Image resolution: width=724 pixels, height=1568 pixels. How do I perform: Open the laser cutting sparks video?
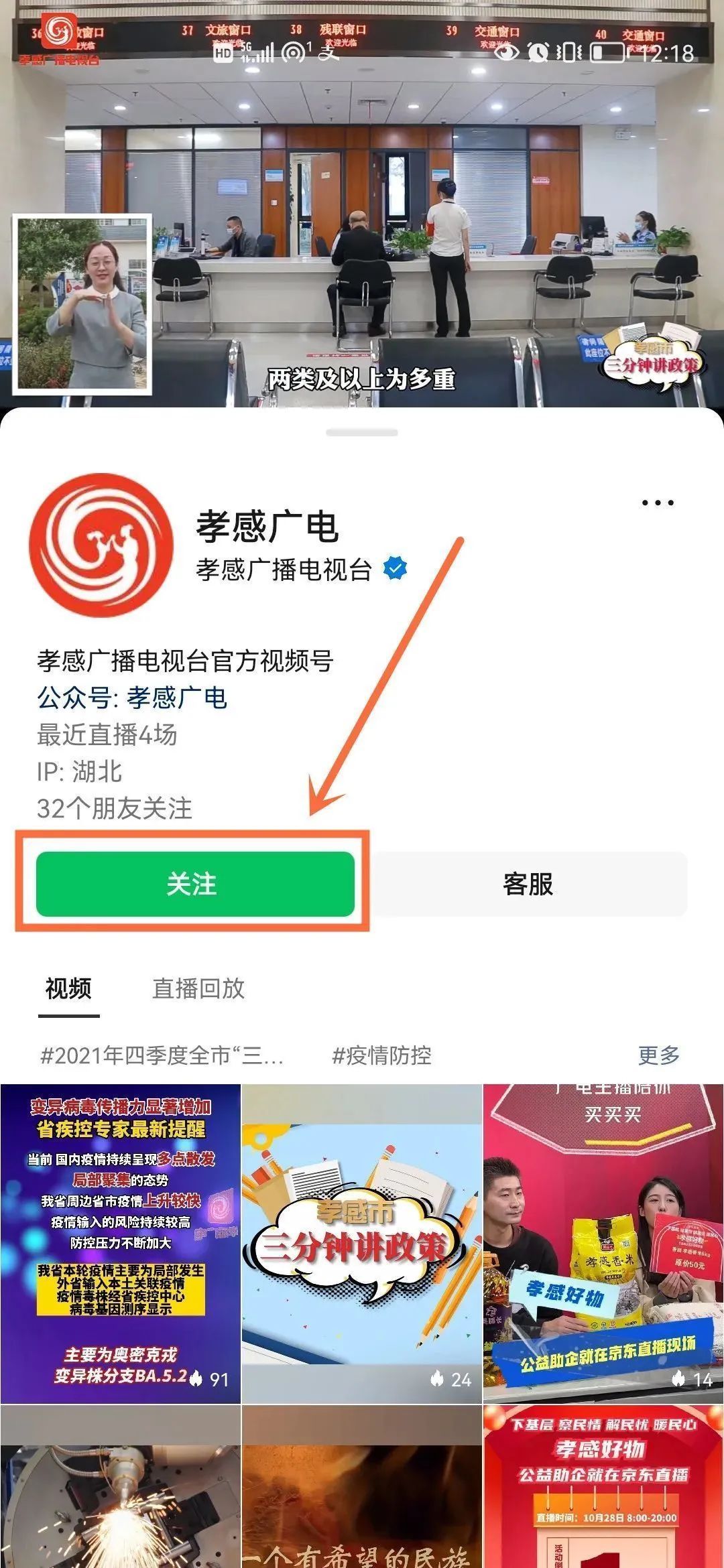tap(120, 1488)
